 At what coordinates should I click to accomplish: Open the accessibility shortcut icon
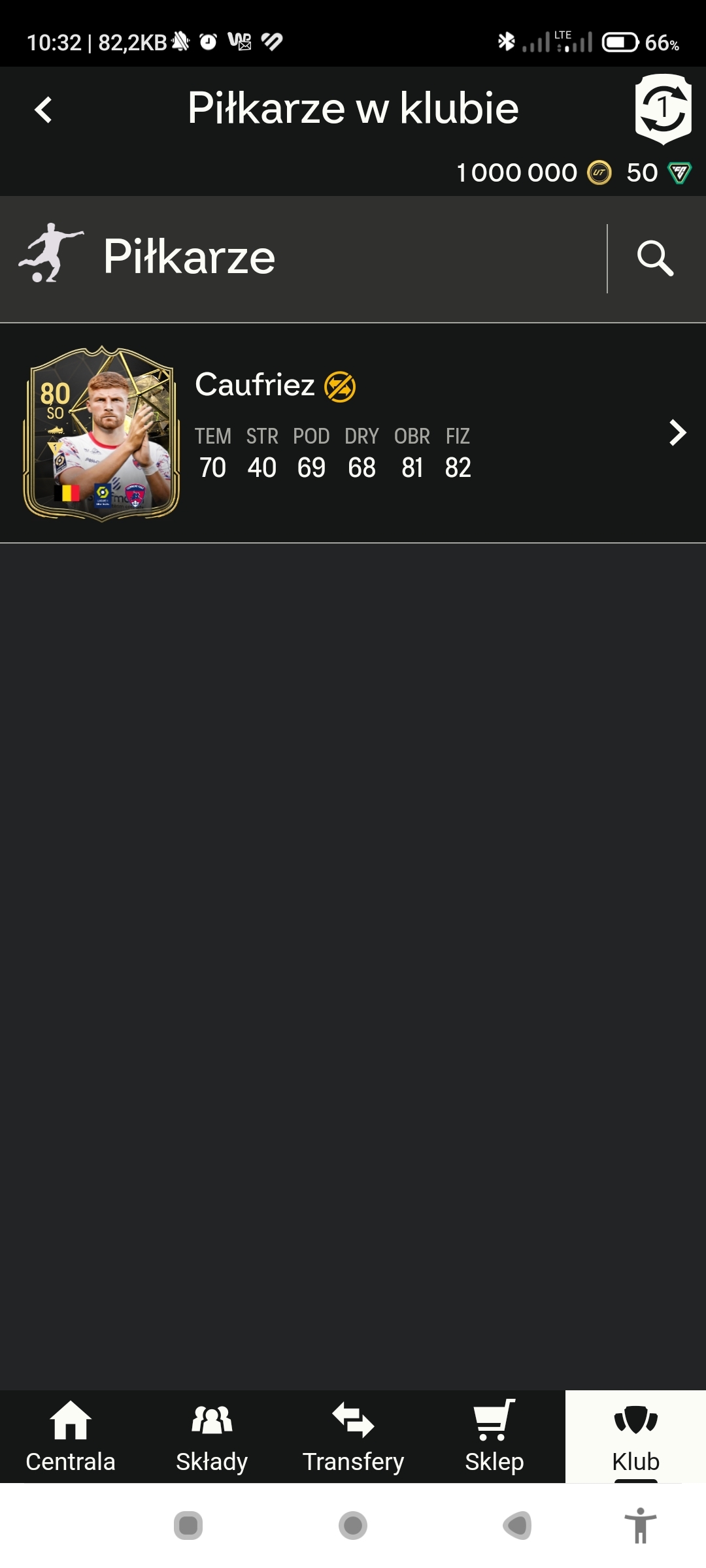(641, 1526)
